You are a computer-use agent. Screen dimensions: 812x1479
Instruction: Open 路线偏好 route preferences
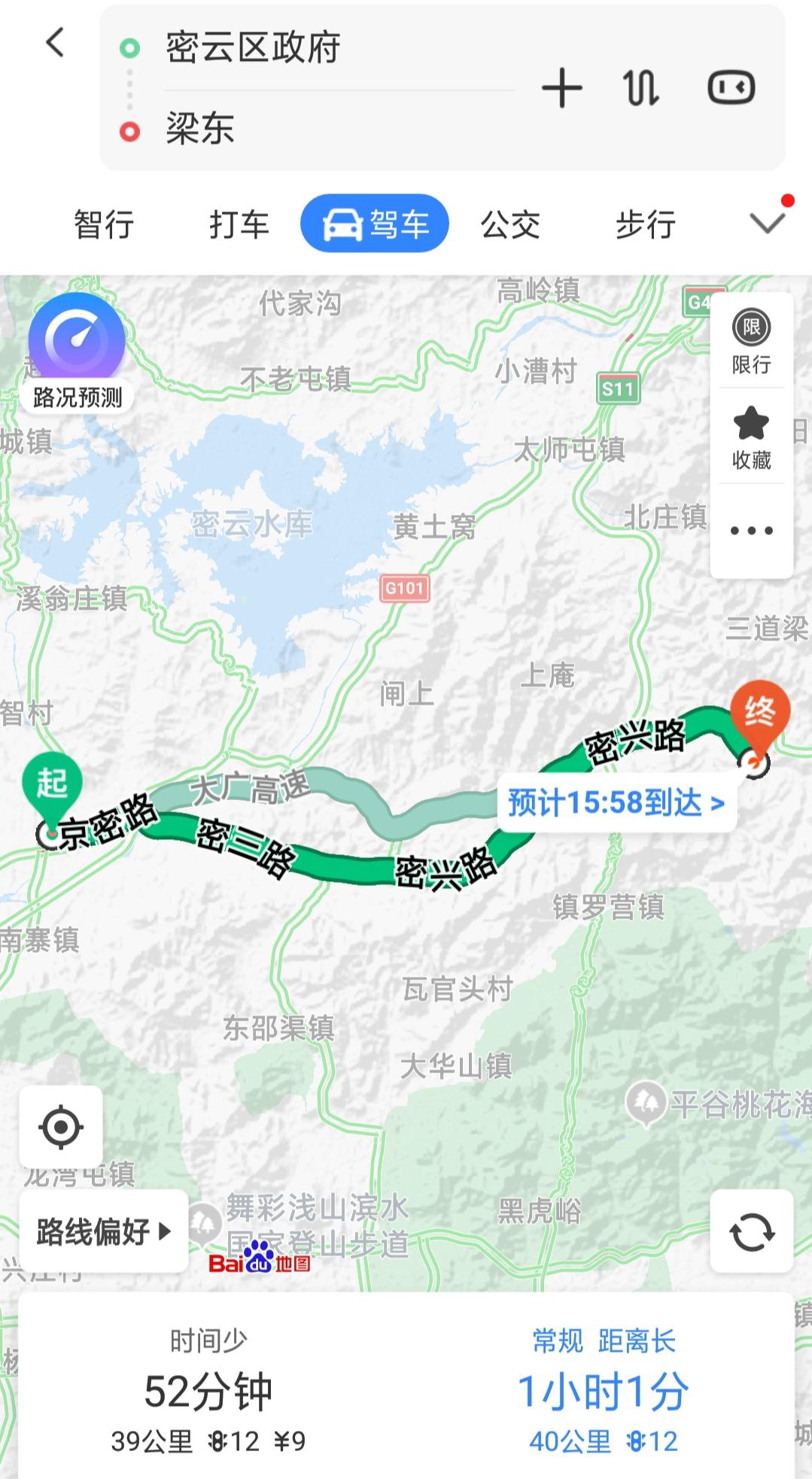click(104, 1231)
